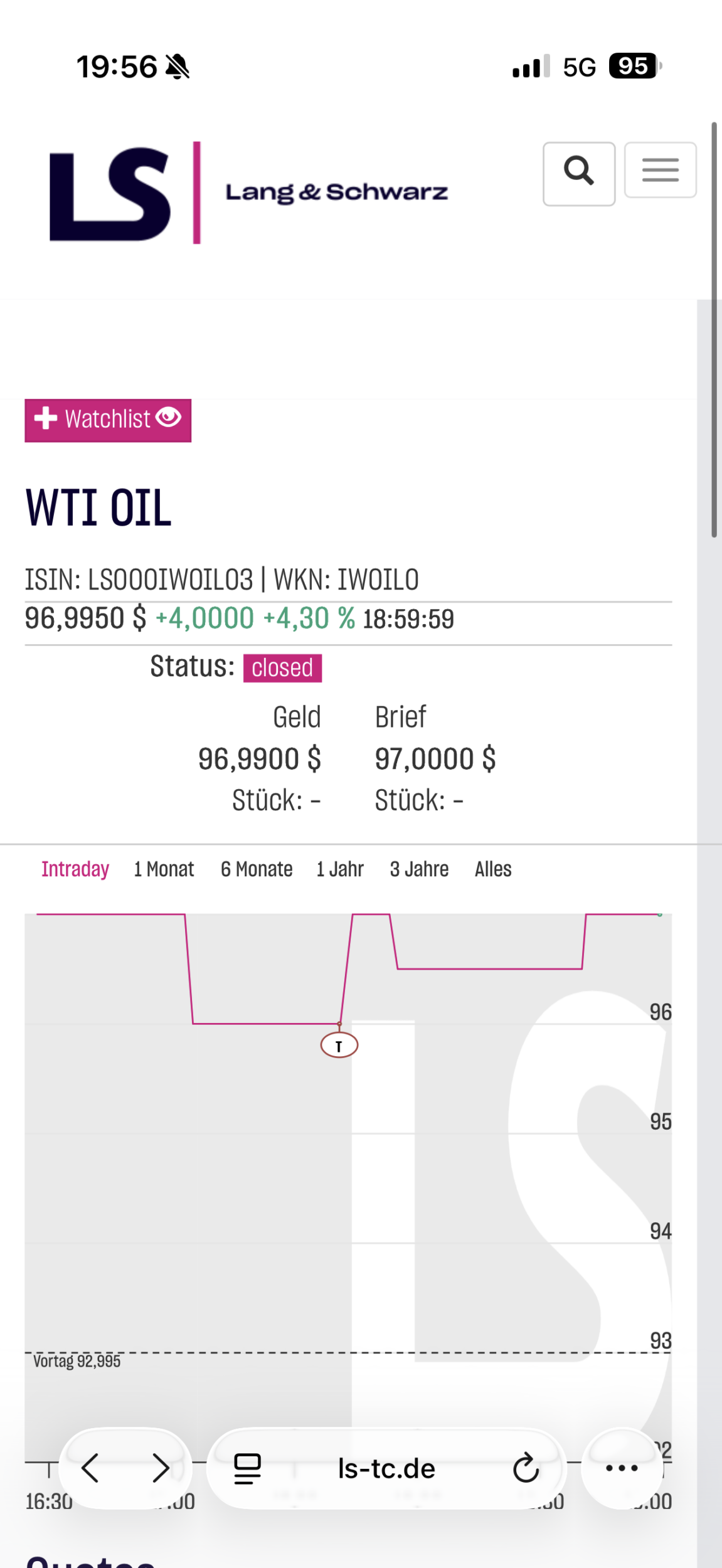Add WTI OIL to Watchlist
The width and height of the screenshot is (722, 1568).
point(108,420)
